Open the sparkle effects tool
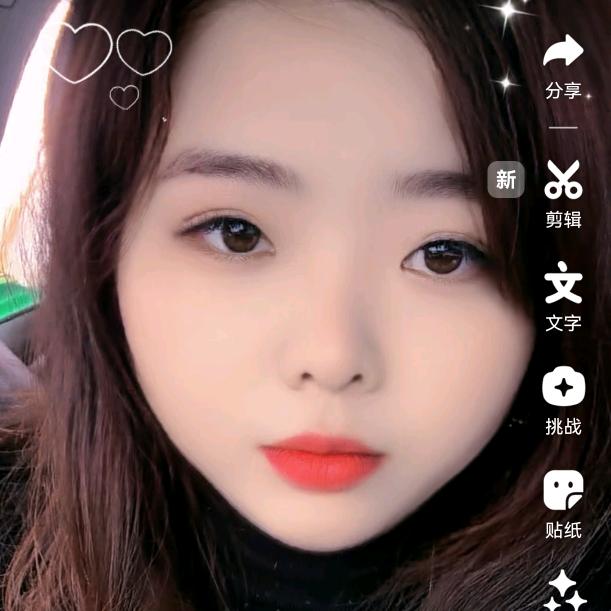This screenshot has width=611, height=611. [x=565, y=590]
